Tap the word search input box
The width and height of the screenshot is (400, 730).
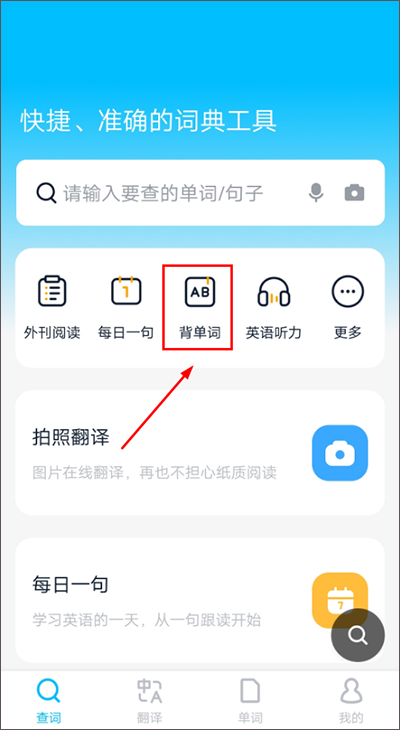click(200, 192)
